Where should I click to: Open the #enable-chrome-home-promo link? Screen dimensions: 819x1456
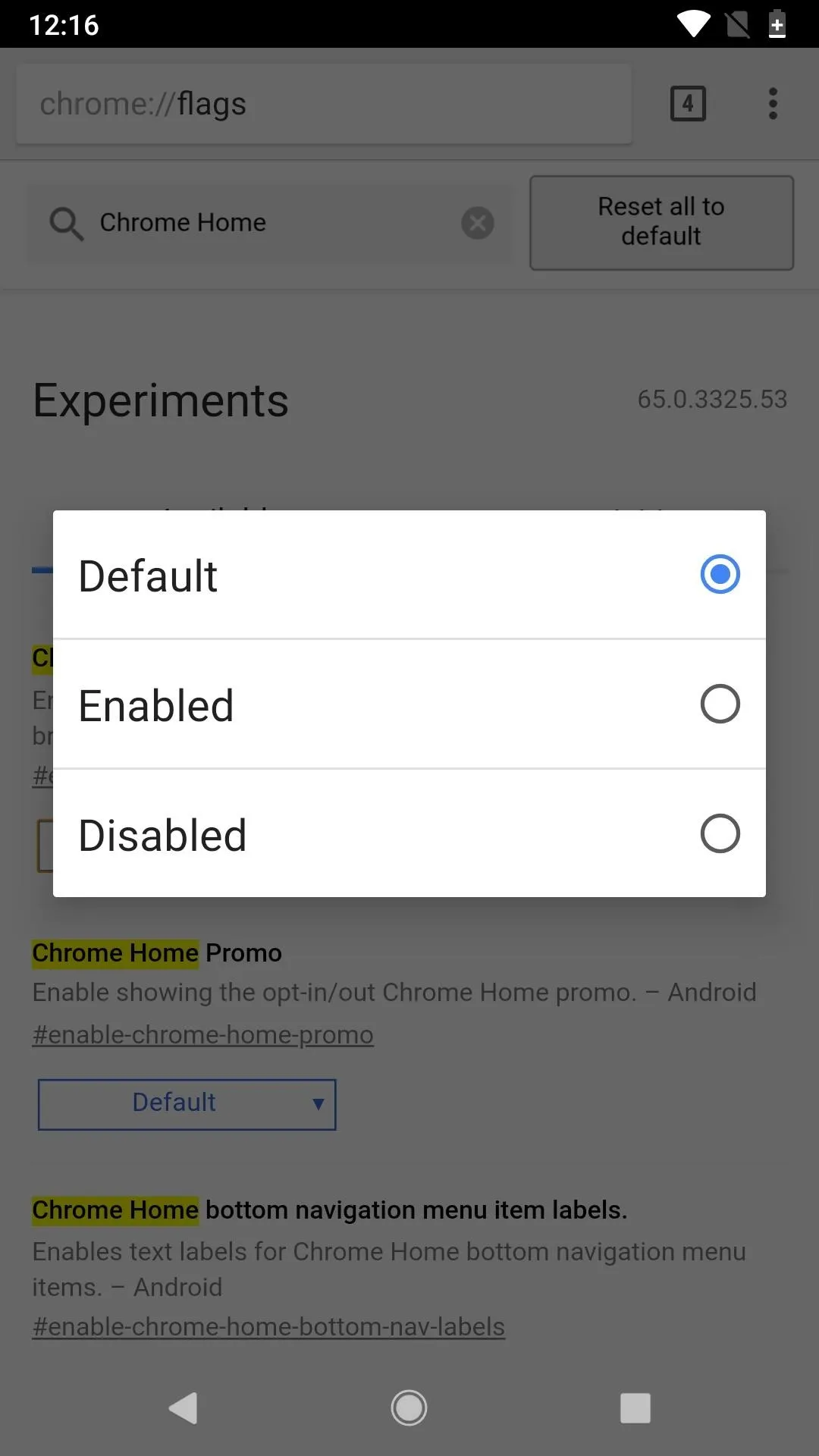coord(202,1034)
